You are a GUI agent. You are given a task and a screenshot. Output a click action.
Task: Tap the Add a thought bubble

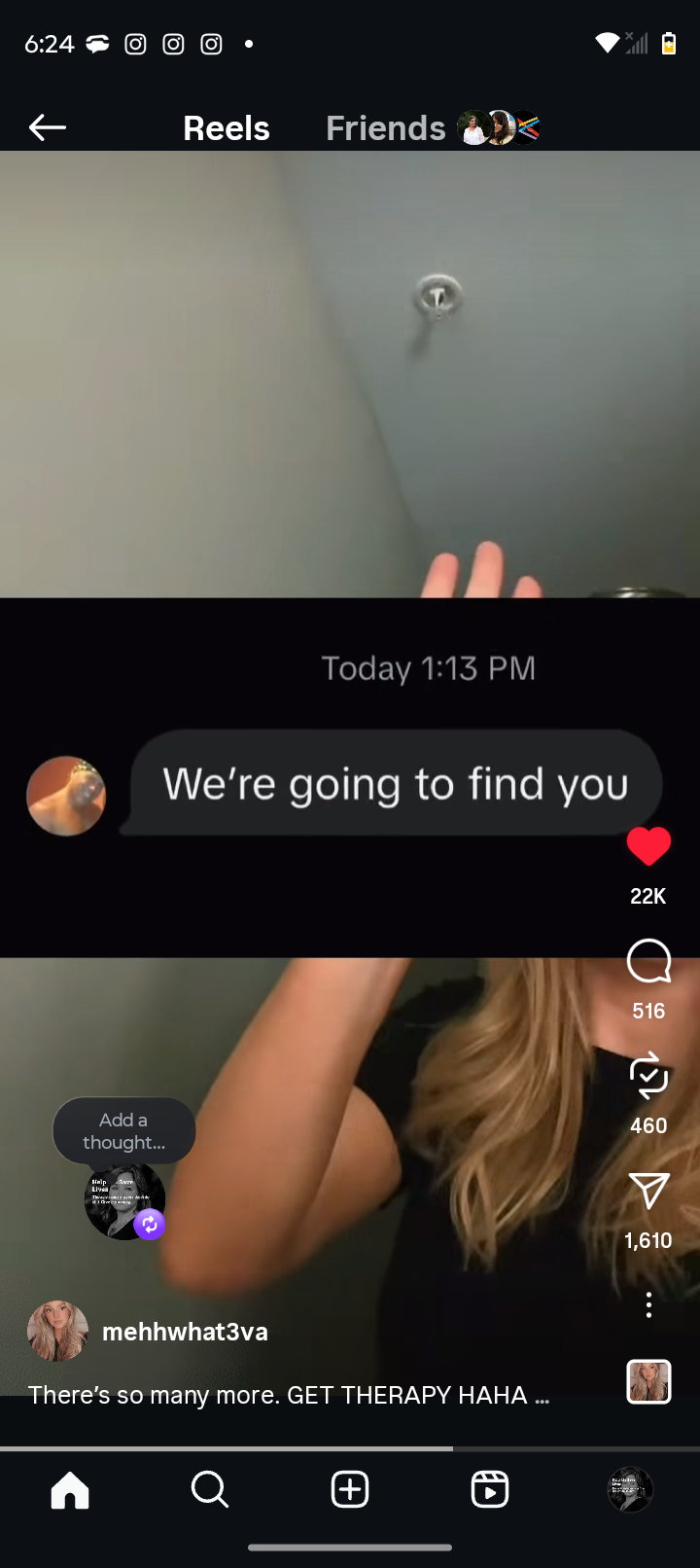[x=123, y=1131]
